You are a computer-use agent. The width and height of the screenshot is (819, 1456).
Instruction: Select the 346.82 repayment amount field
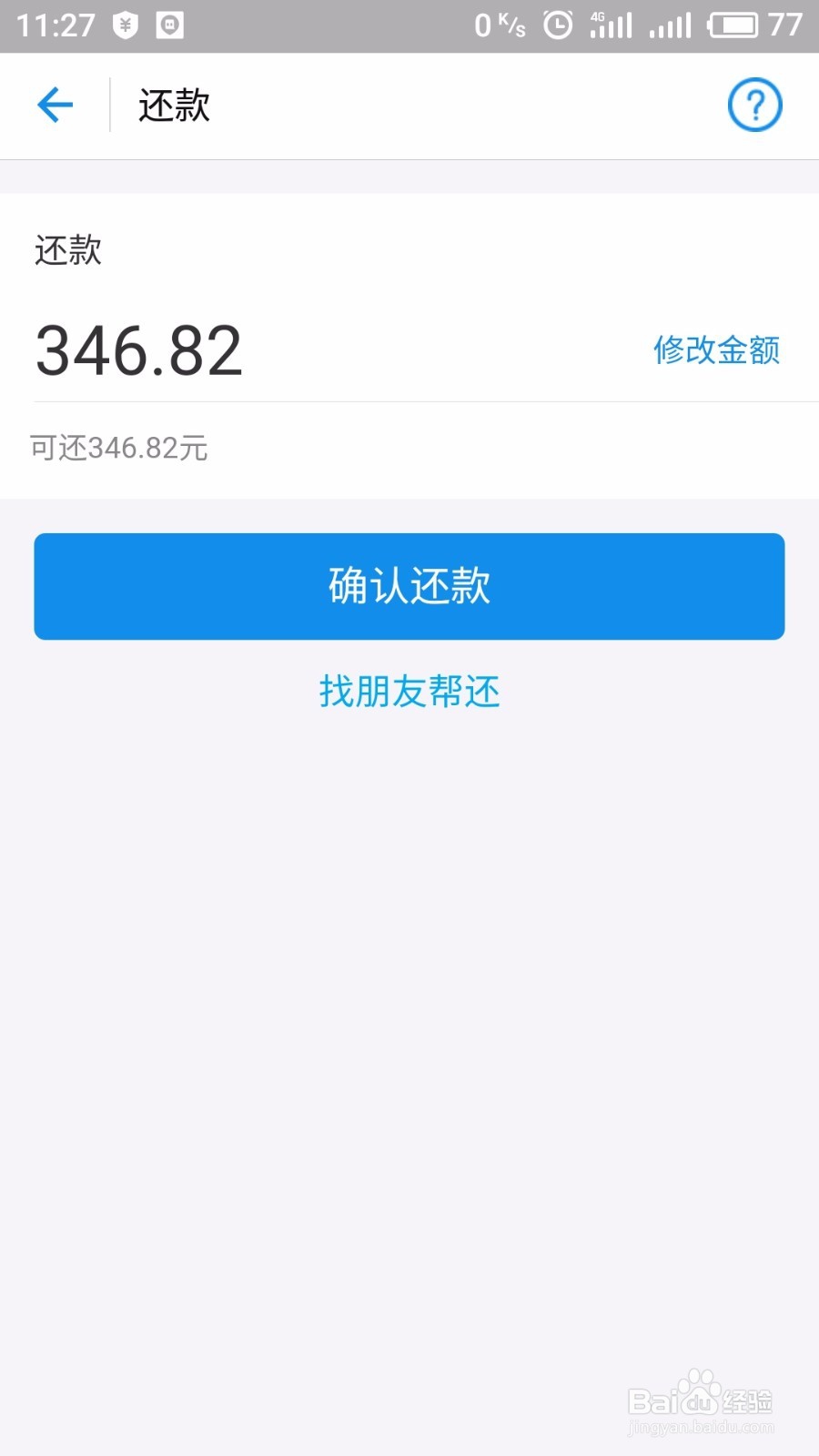point(138,348)
